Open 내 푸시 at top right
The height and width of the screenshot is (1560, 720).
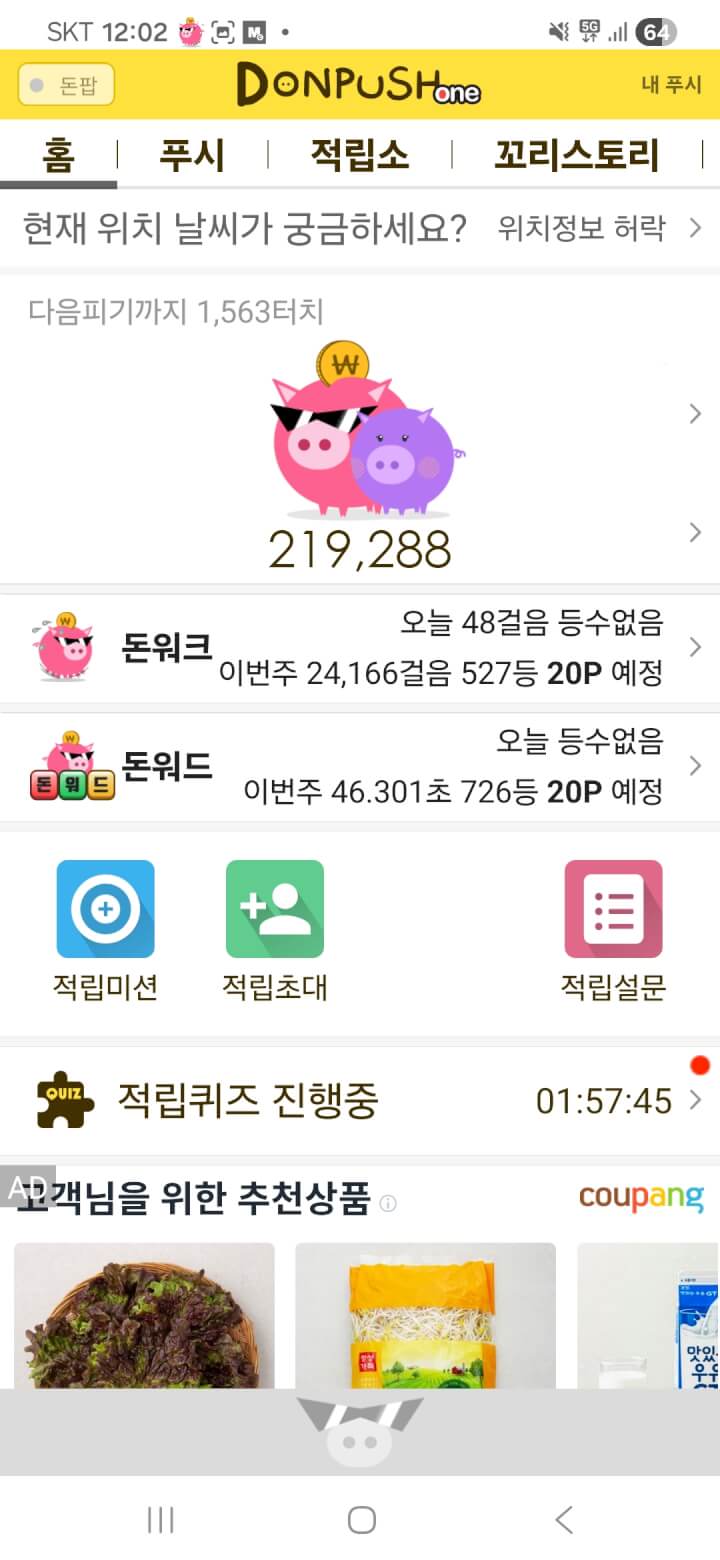671,85
